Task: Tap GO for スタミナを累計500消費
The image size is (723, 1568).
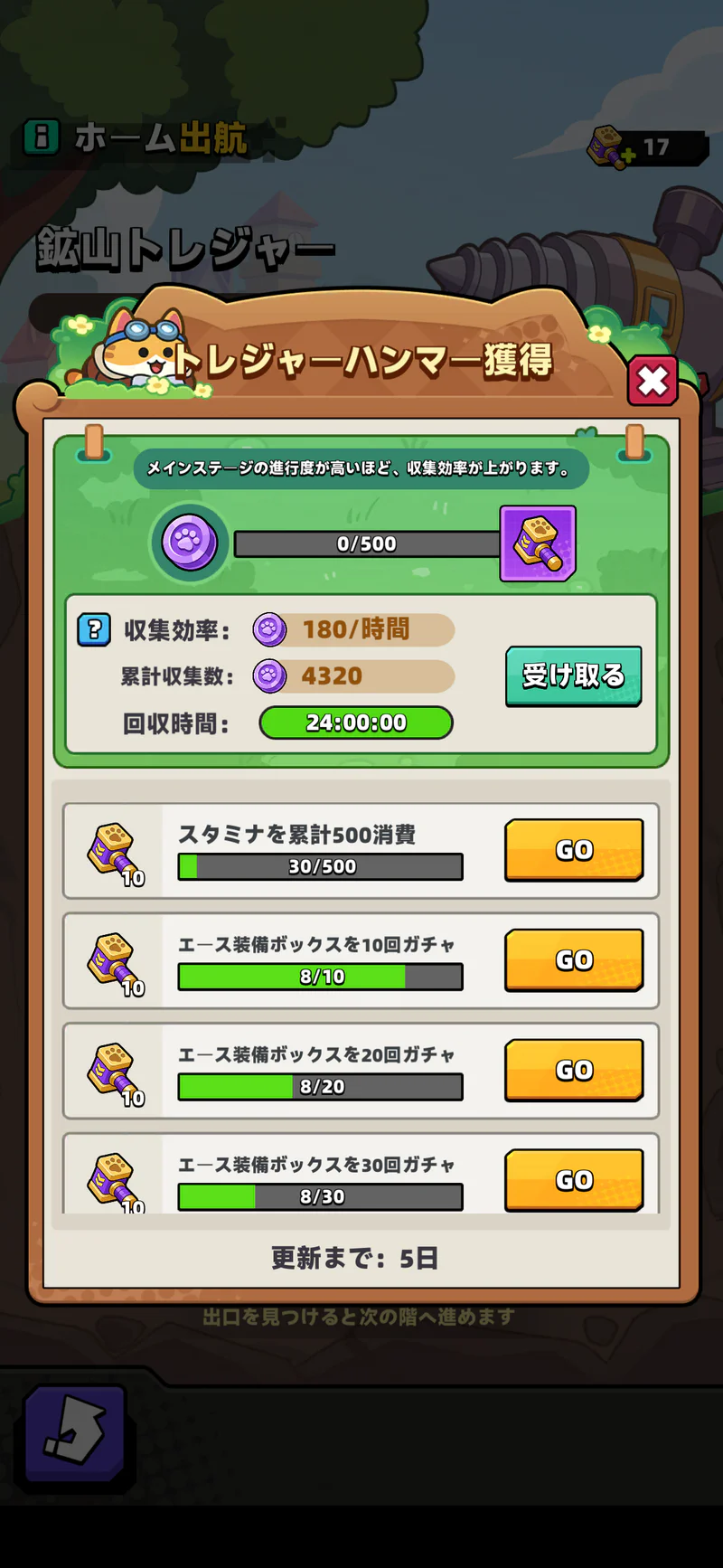Action: click(574, 850)
